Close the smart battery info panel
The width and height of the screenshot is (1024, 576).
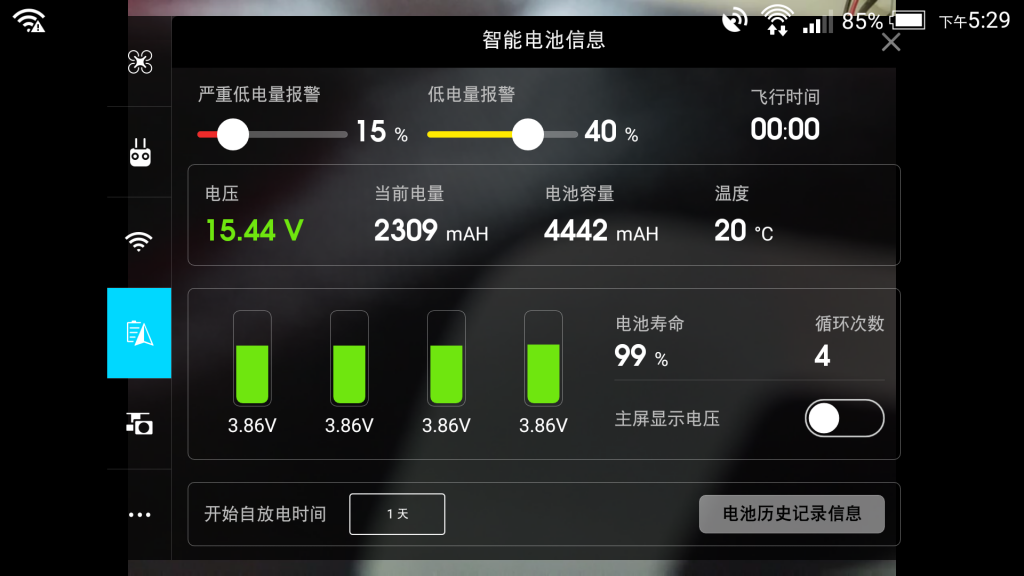[x=890, y=42]
